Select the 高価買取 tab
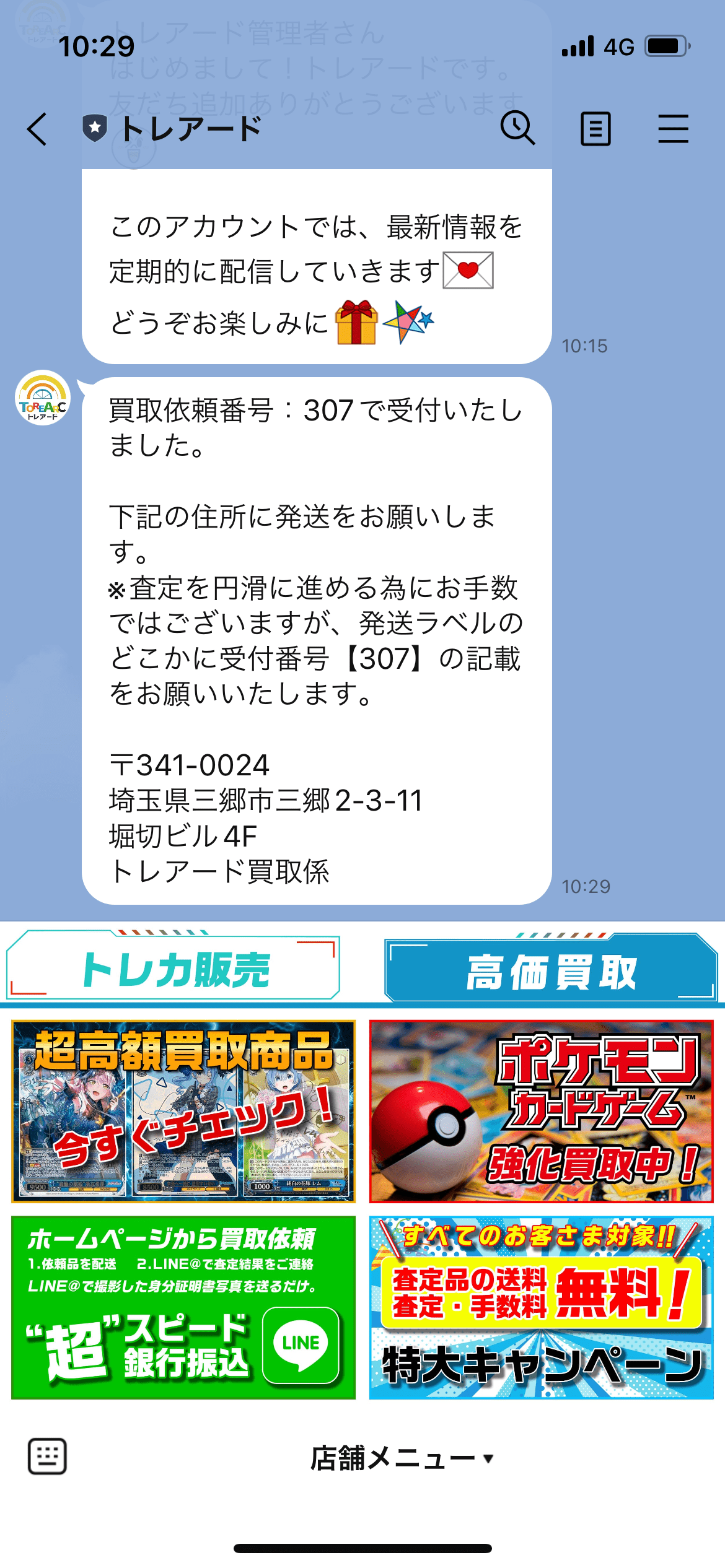The height and width of the screenshot is (1568, 725). point(550,970)
